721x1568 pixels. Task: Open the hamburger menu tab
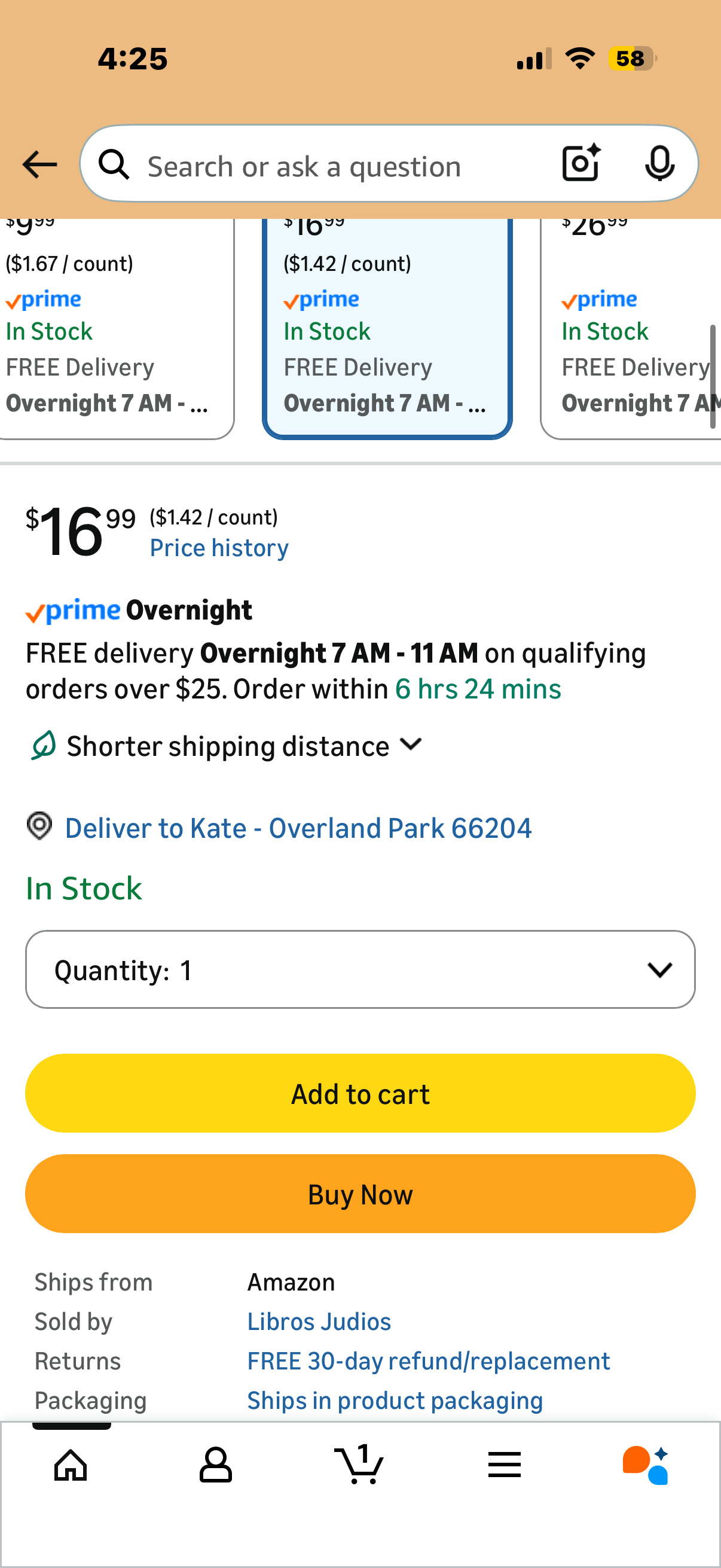tap(504, 1465)
